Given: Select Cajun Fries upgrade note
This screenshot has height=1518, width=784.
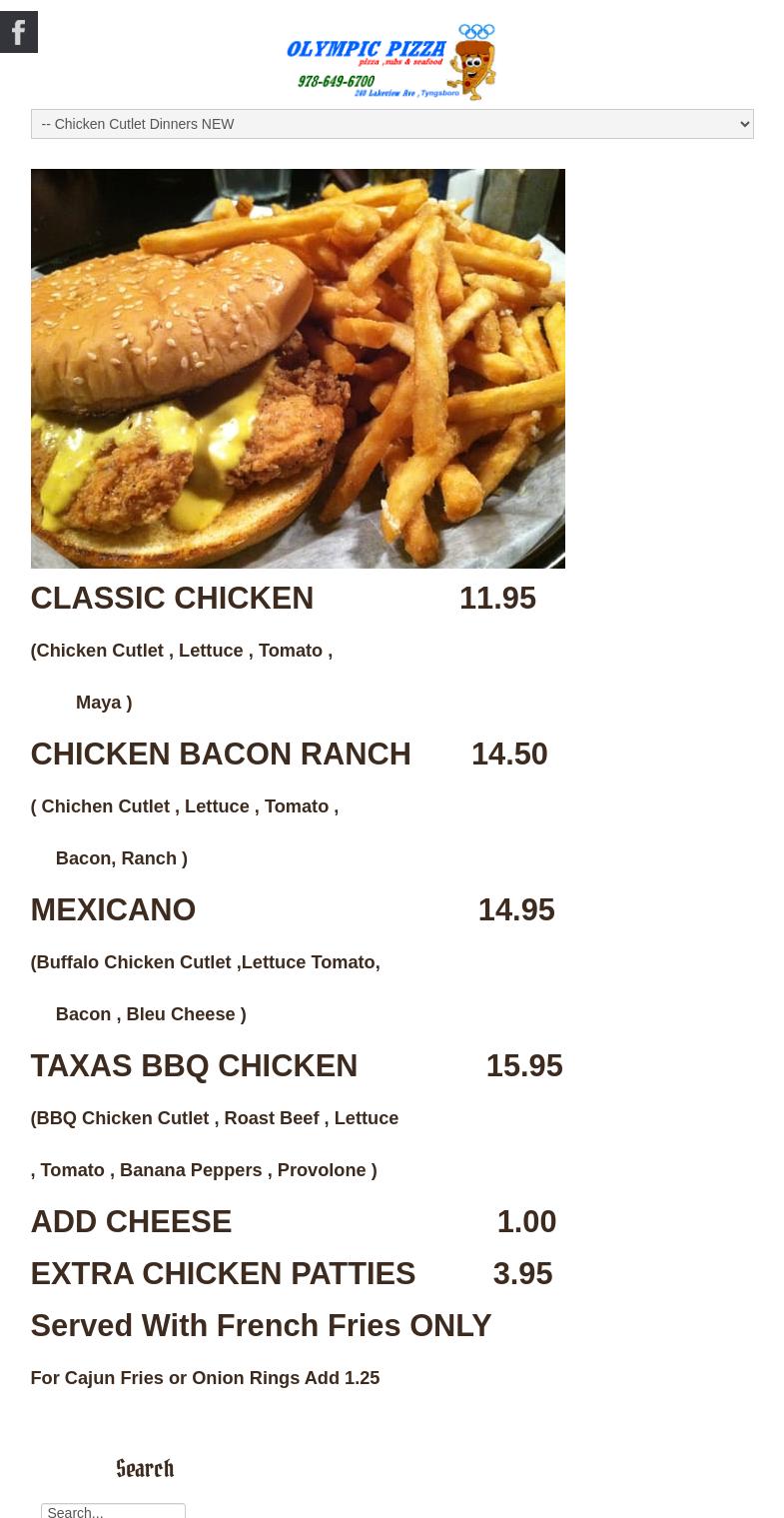Looking at the screenshot, I should pos(205,1378).
